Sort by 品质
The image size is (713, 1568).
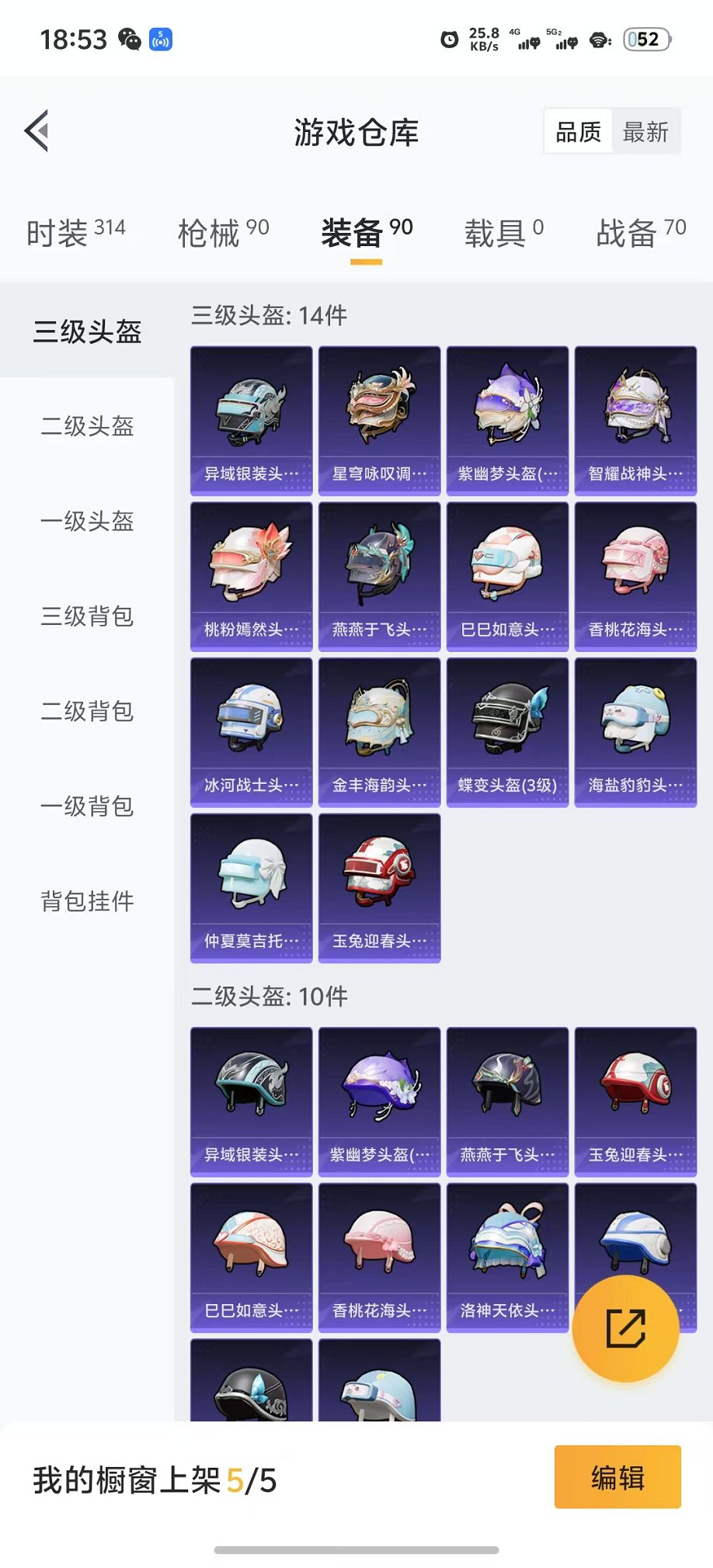pyautogui.click(x=579, y=132)
